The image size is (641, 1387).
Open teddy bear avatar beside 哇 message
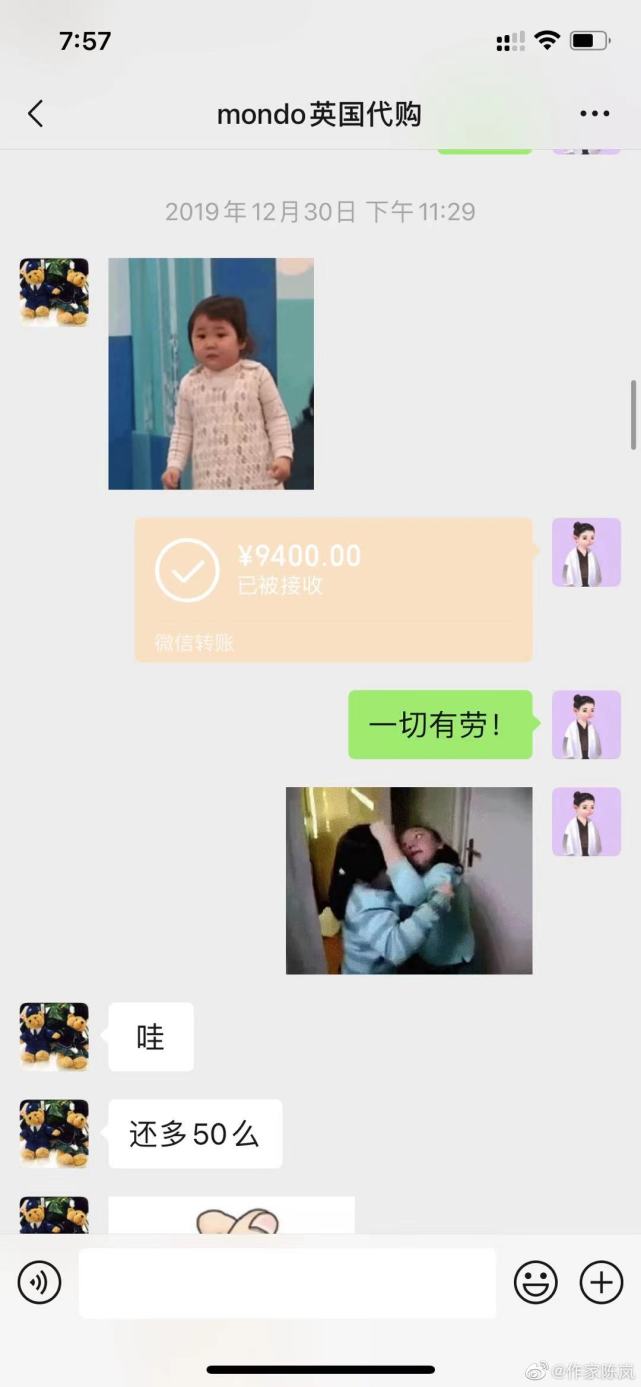(x=54, y=1037)
